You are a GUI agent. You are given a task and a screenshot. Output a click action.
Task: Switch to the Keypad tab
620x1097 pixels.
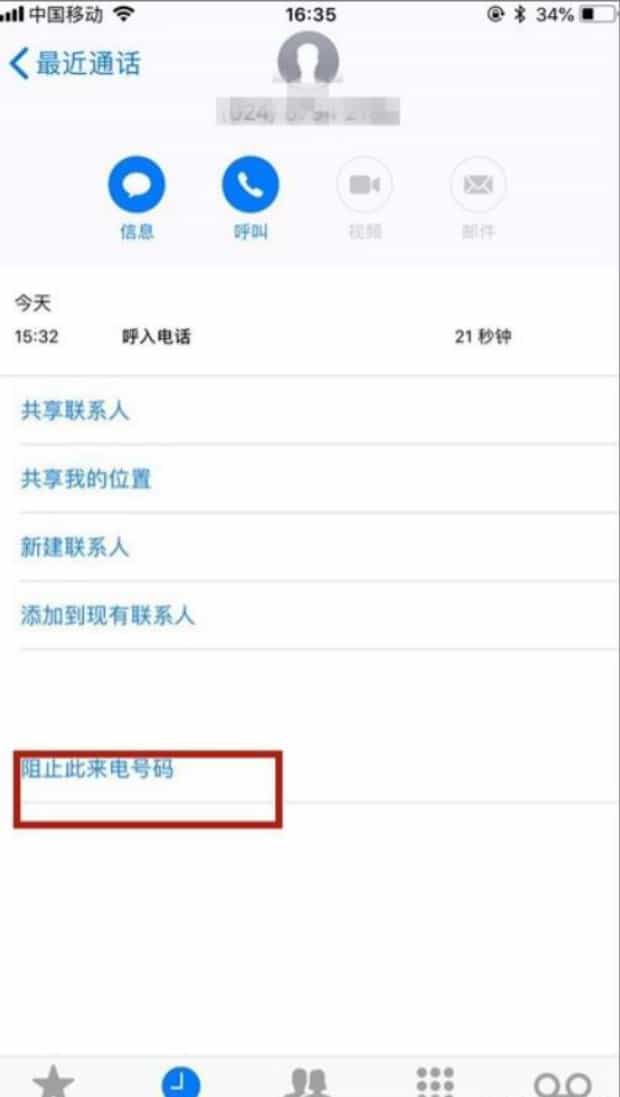click(x=435, y=1082)
